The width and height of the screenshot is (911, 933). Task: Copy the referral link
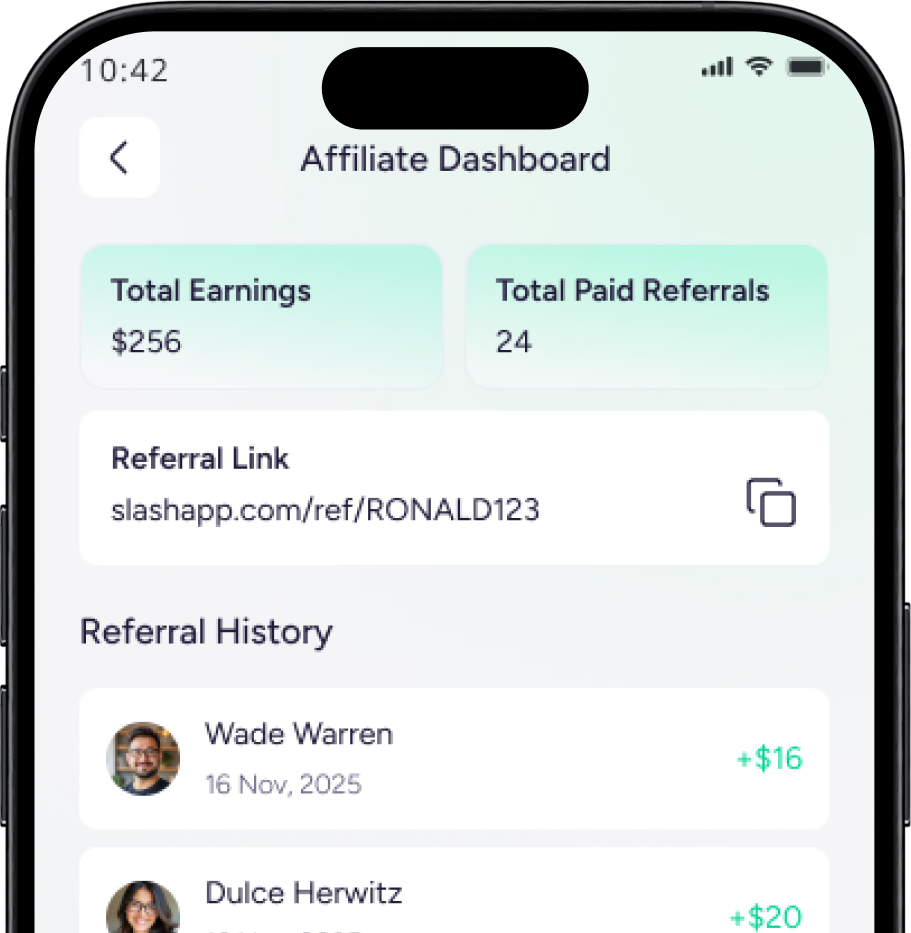pyautogui.click(x=771, y=502)
